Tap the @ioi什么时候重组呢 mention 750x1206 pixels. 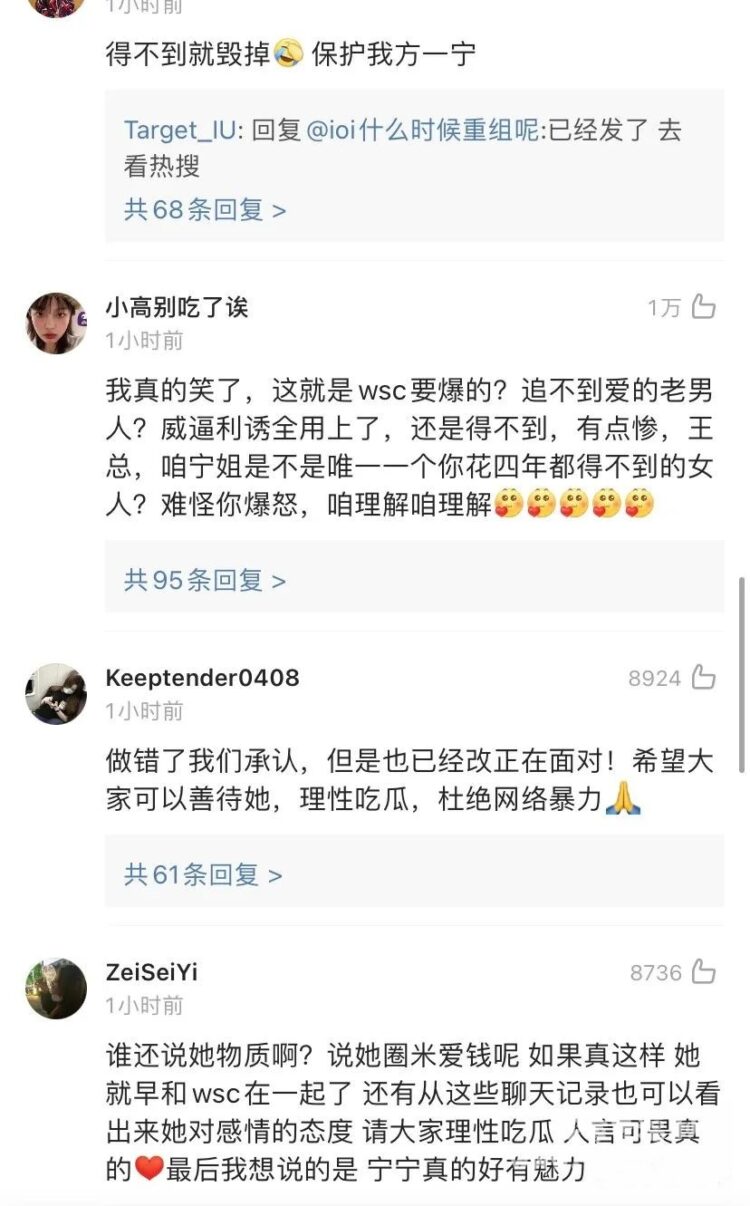[x=420, y=131]
